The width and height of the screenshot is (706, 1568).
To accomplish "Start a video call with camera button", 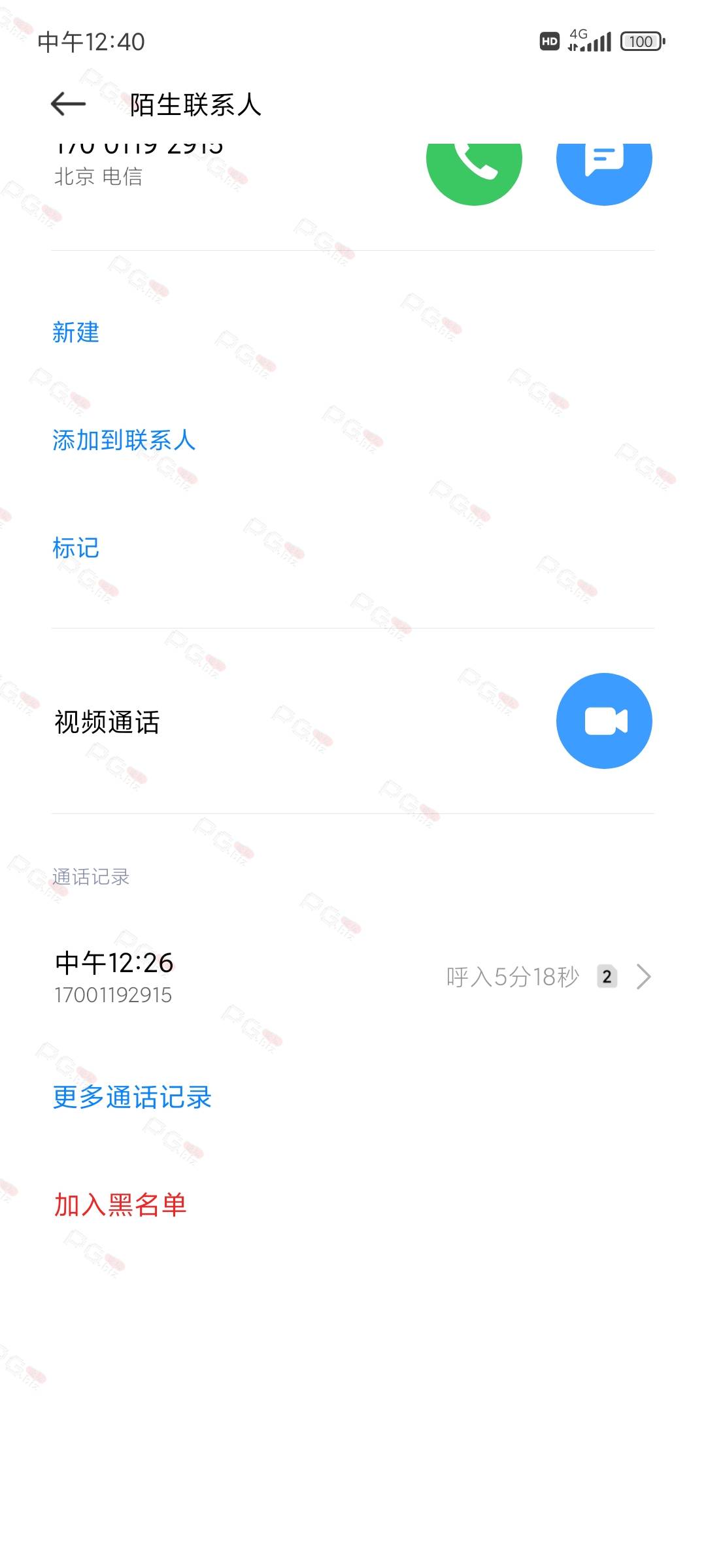I will click(604, 721).
